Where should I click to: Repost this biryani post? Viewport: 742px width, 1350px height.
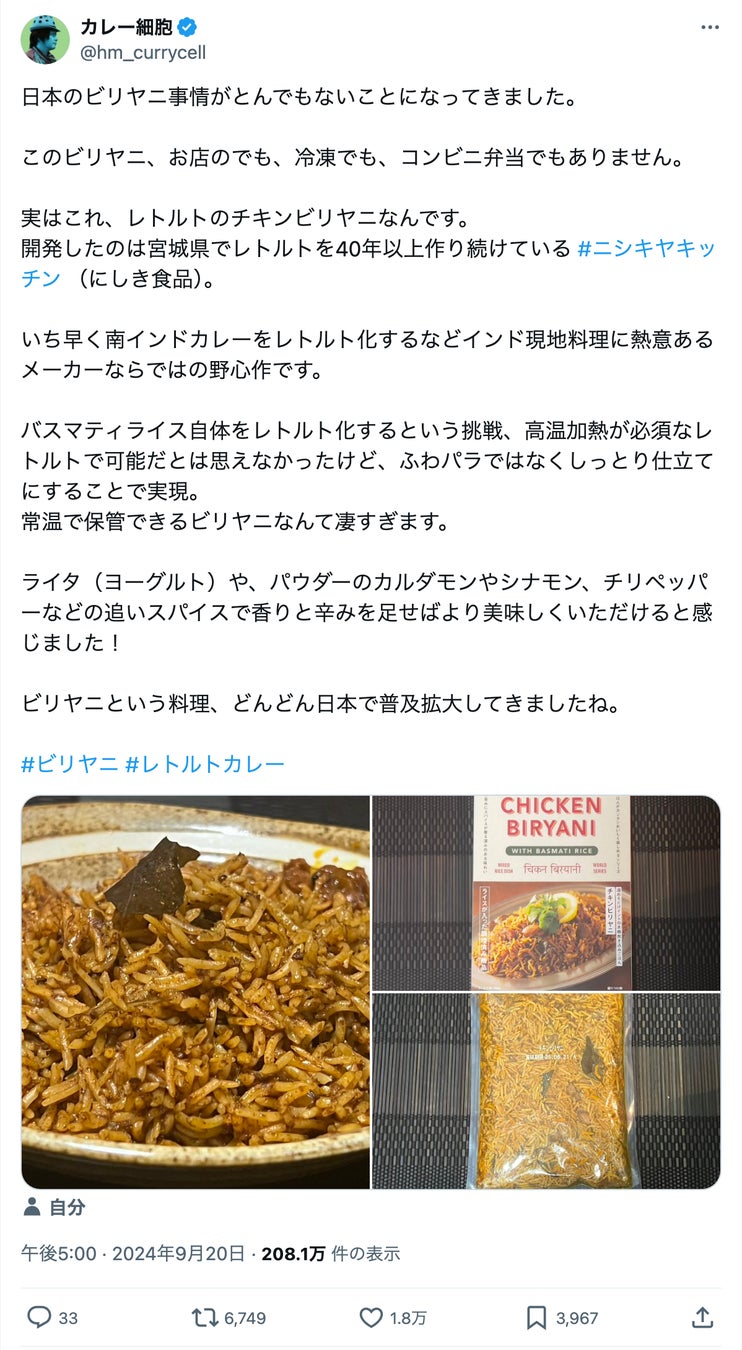(206, 1317)
